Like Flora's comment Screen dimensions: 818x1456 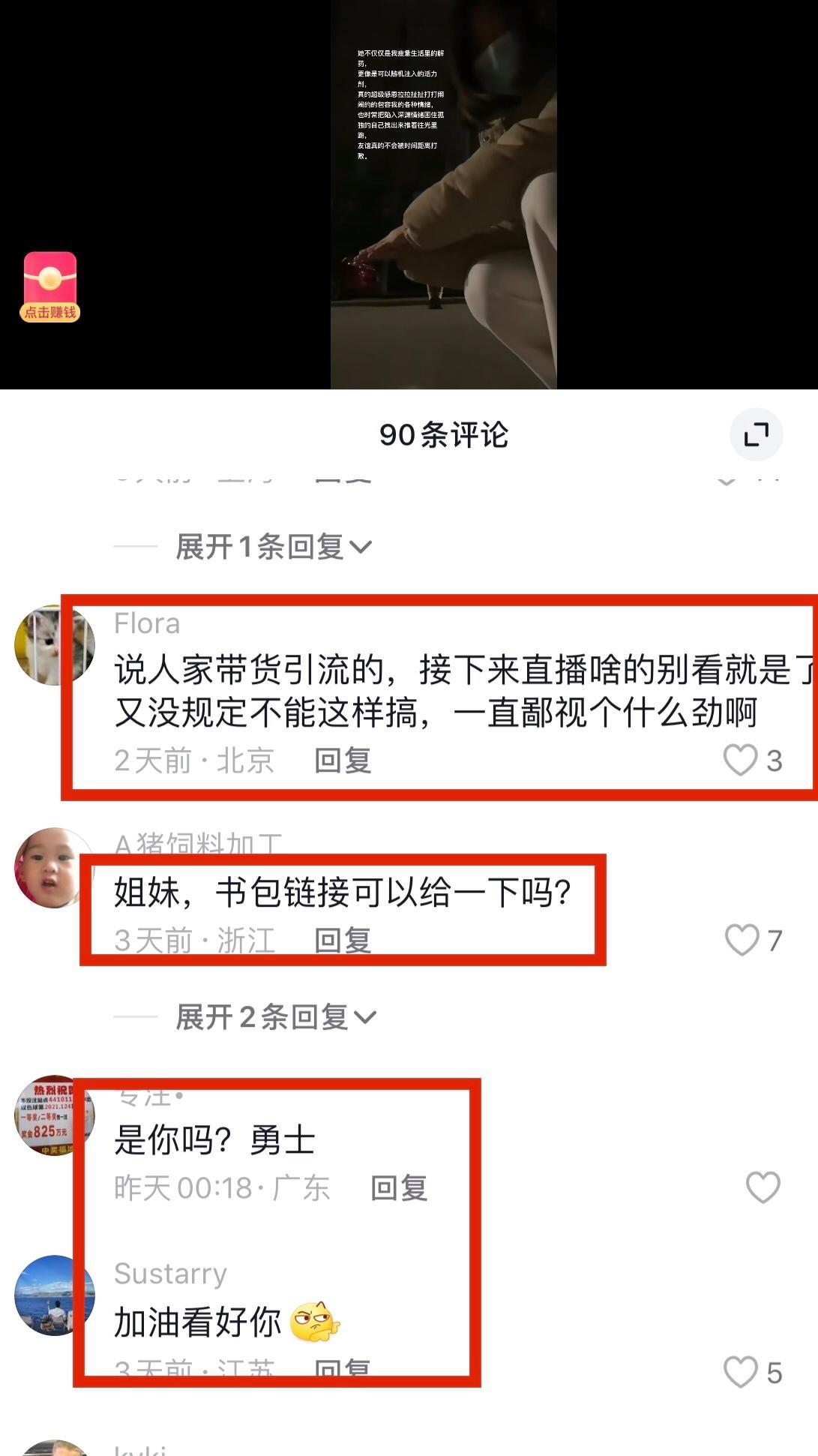(740, 760)
